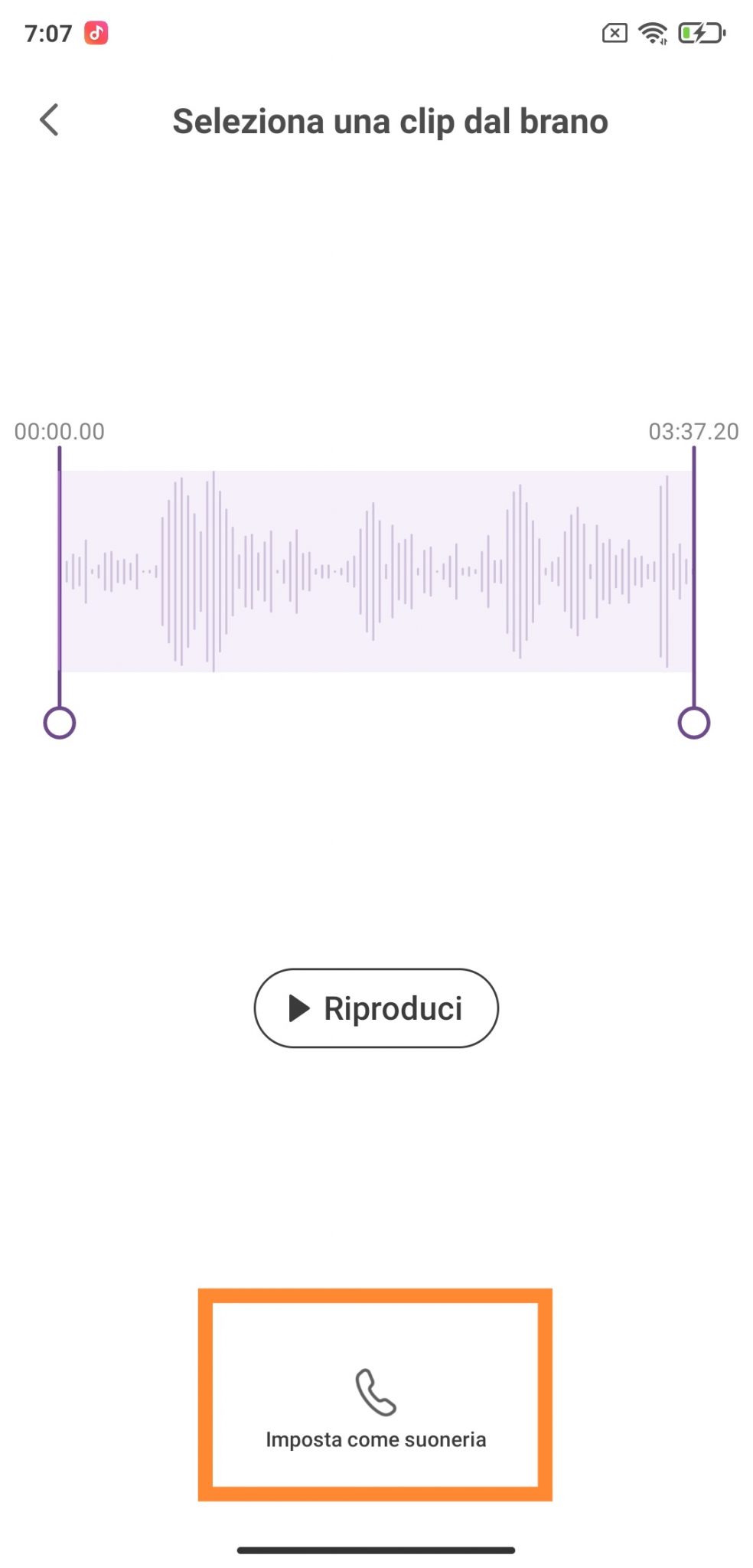Tap the end trim handle at 03:37.20

(694, 722)
